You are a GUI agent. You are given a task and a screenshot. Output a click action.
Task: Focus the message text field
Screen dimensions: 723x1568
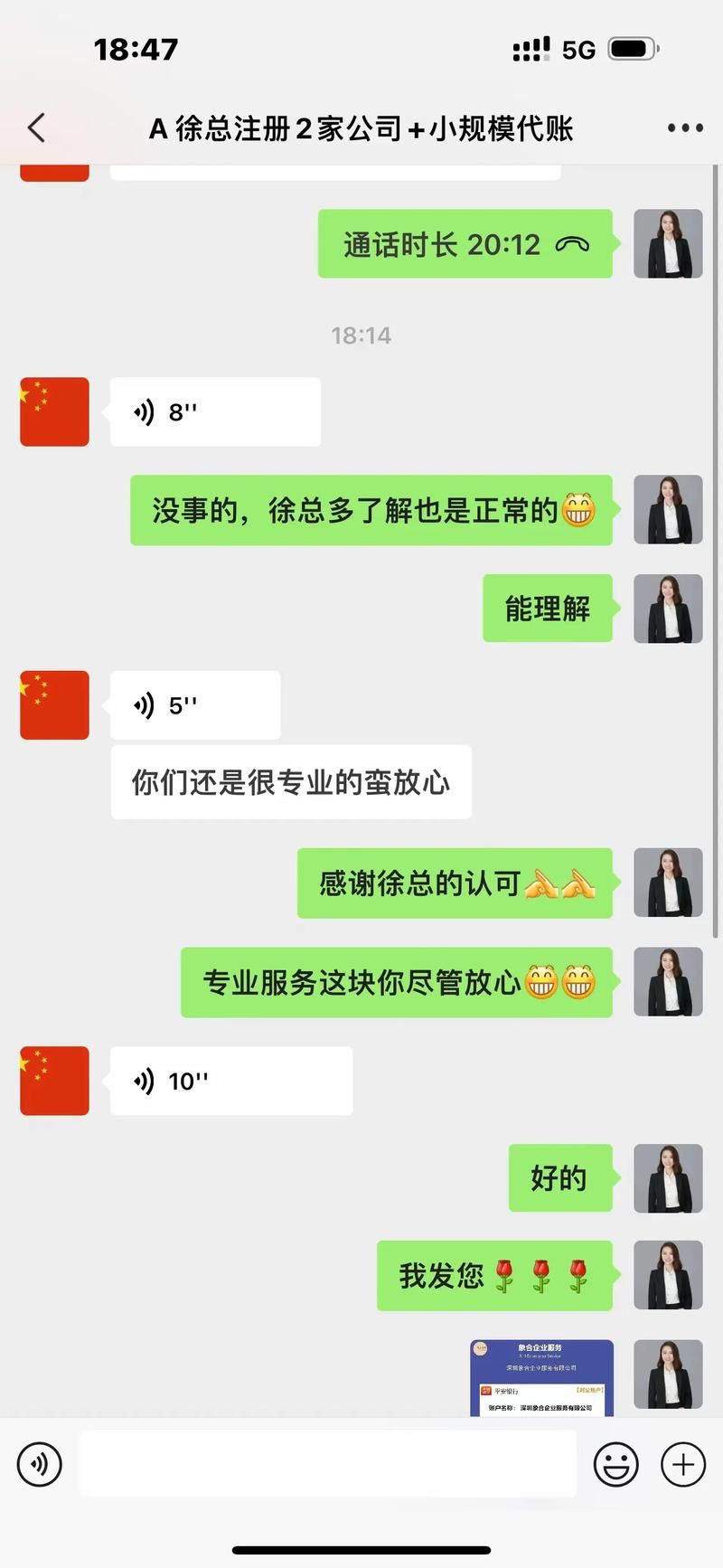click(327, 1463)
